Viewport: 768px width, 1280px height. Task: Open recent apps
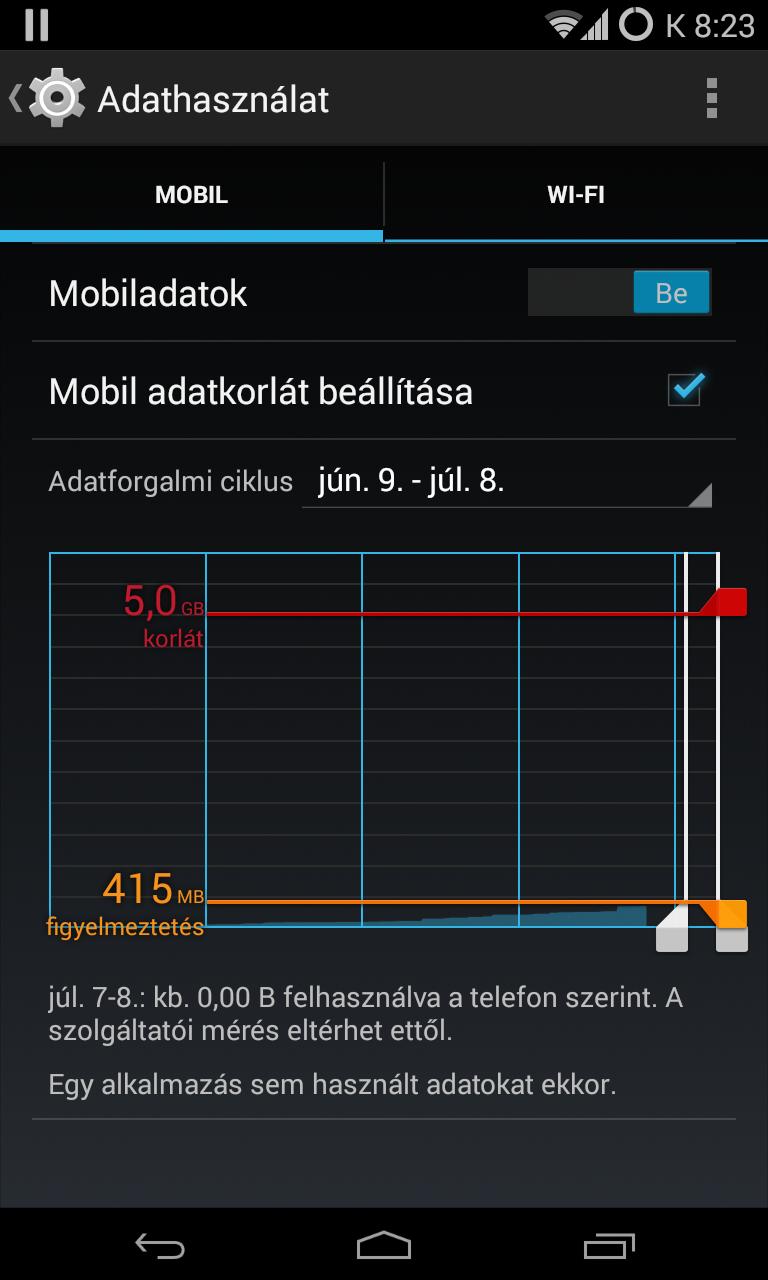click(609, 1245)
